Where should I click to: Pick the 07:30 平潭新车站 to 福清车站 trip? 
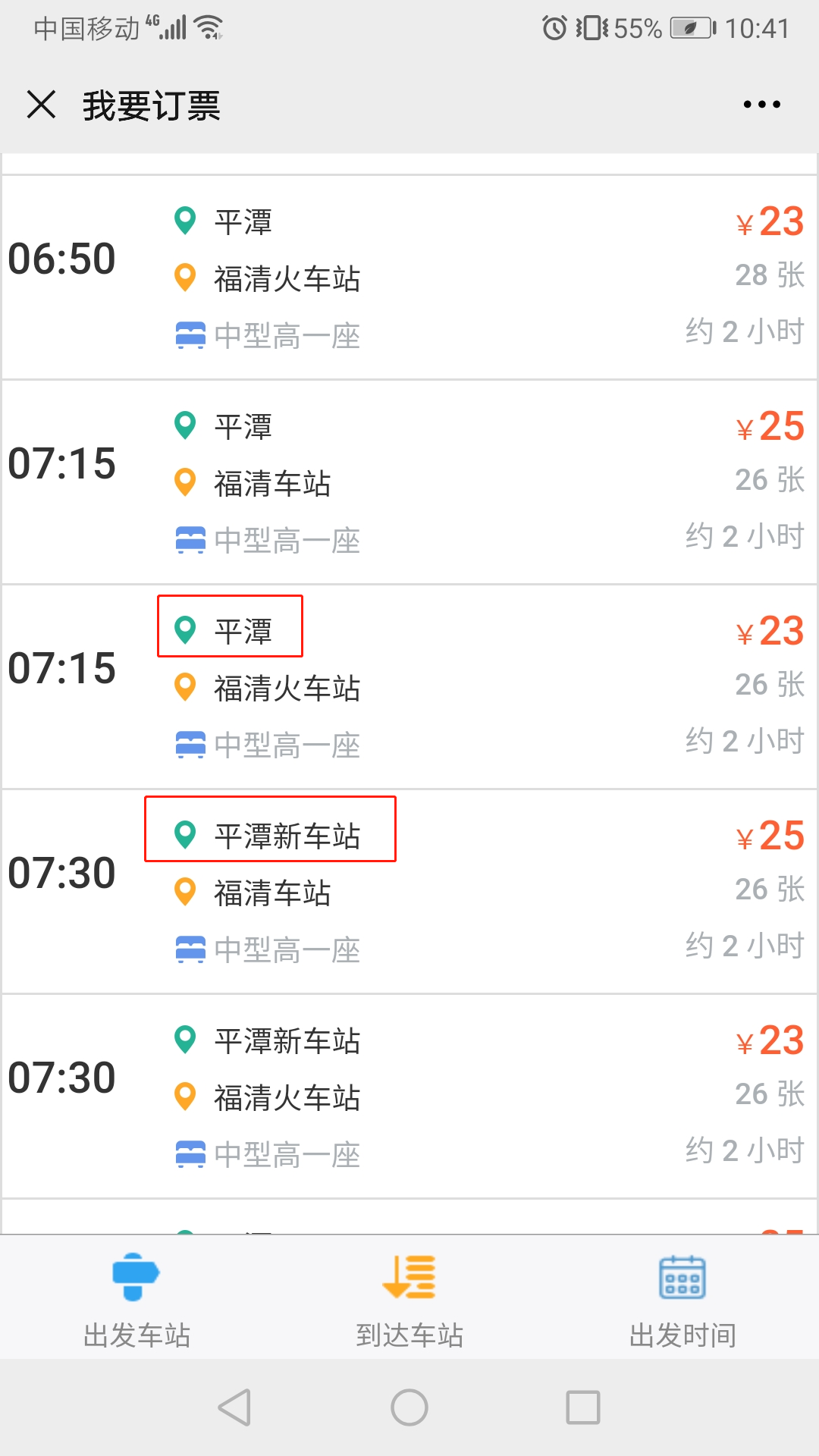409,892
